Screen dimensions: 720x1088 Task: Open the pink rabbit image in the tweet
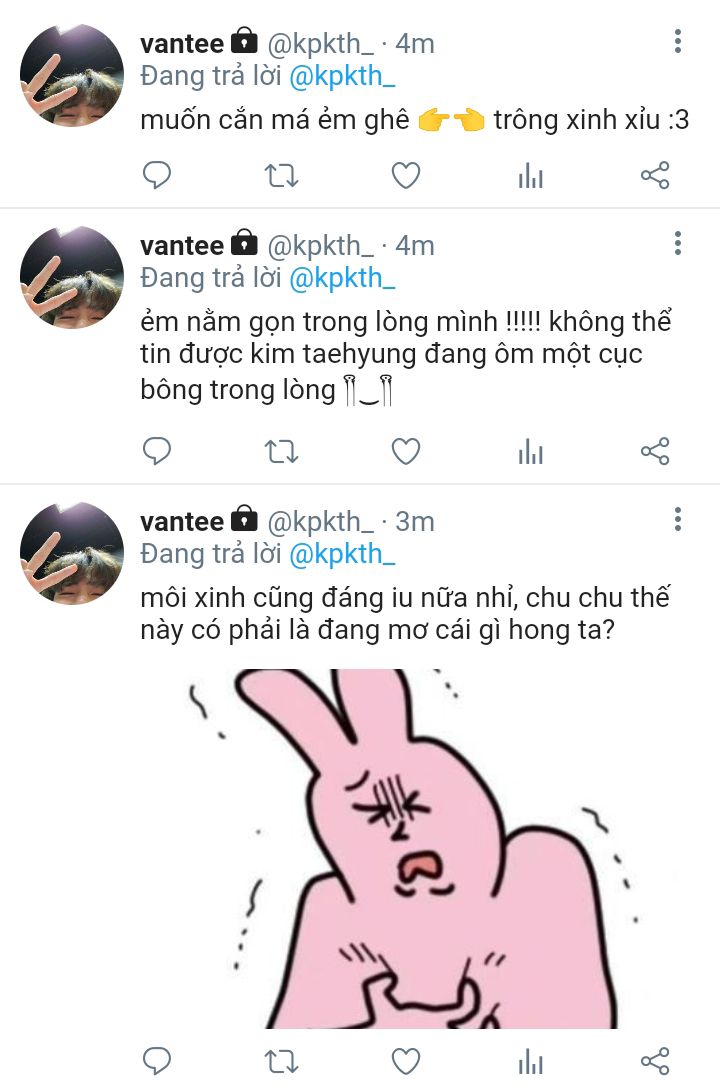[x=411, y=849]
